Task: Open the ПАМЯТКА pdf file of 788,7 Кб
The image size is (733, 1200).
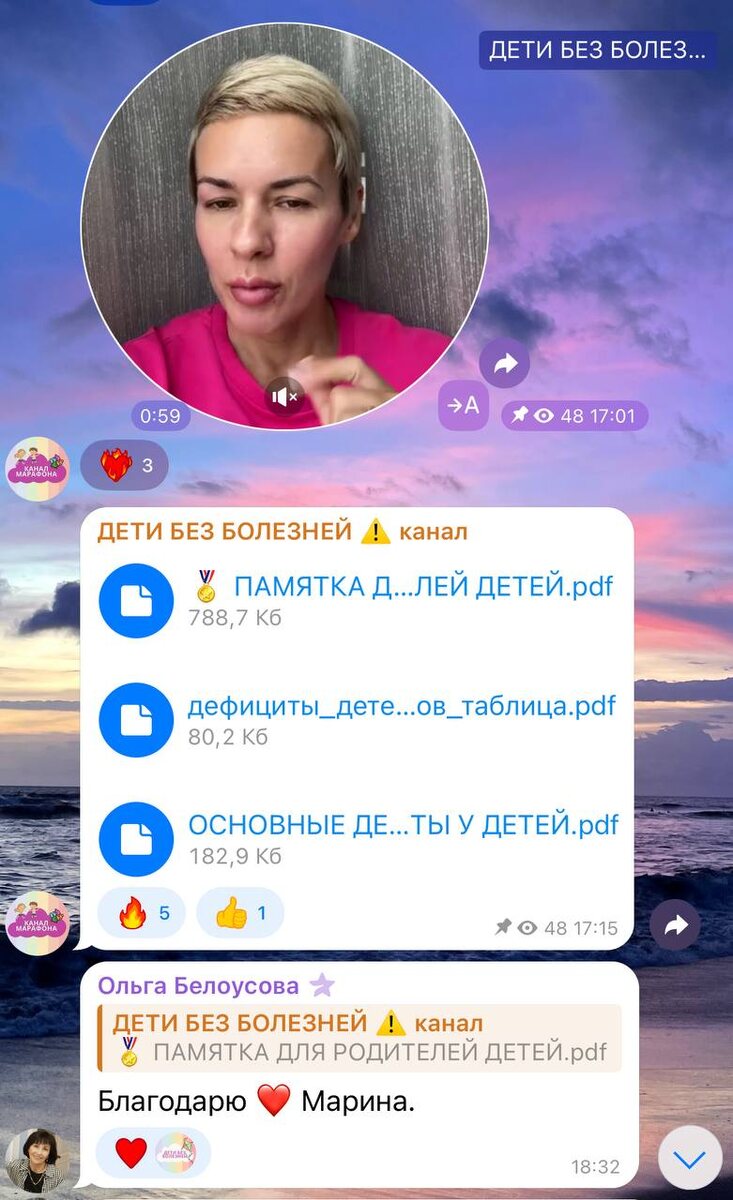Action: 136,600
